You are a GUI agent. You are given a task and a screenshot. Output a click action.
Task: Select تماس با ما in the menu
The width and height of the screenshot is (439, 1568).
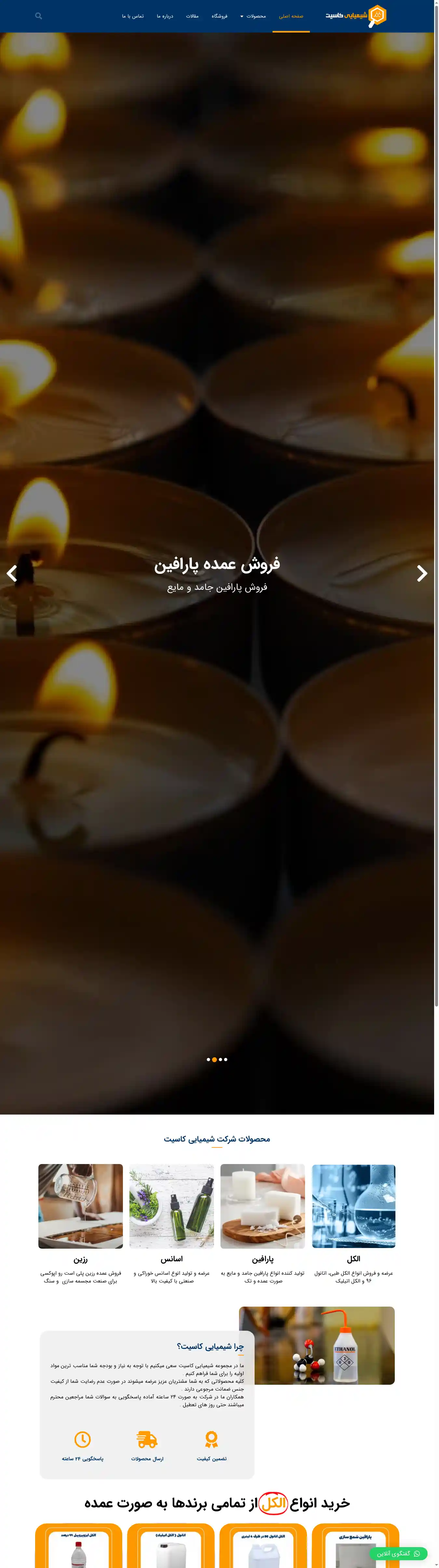133,16
